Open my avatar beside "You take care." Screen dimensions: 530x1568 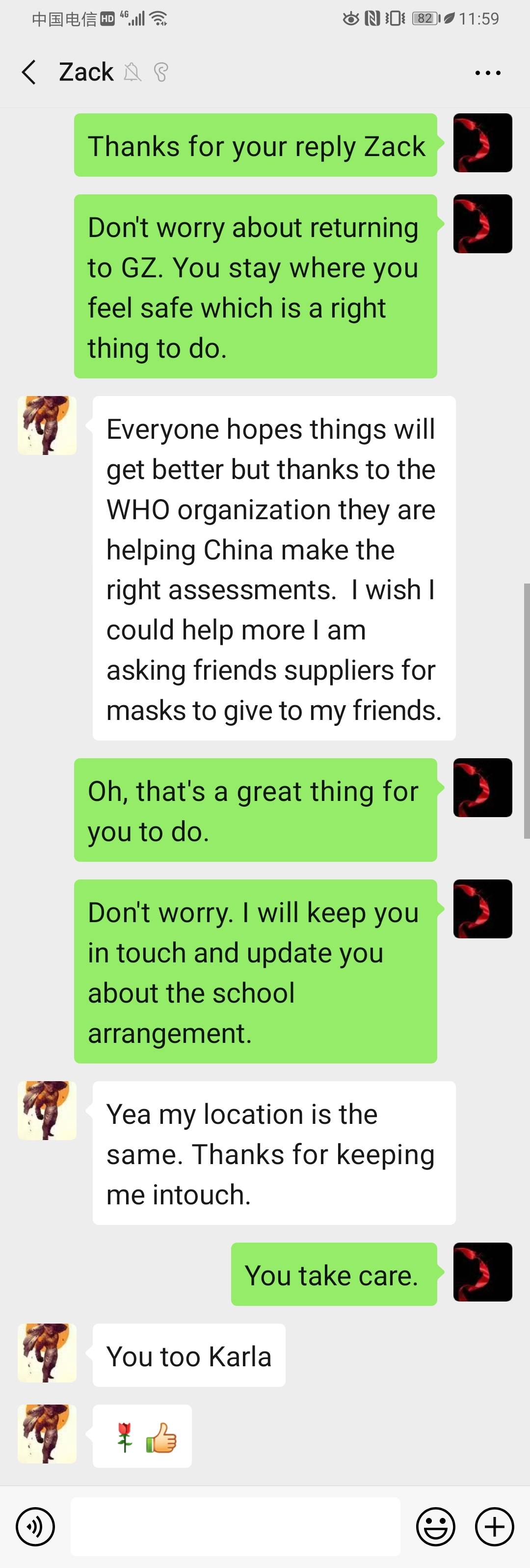click(x=482, y=1272)
